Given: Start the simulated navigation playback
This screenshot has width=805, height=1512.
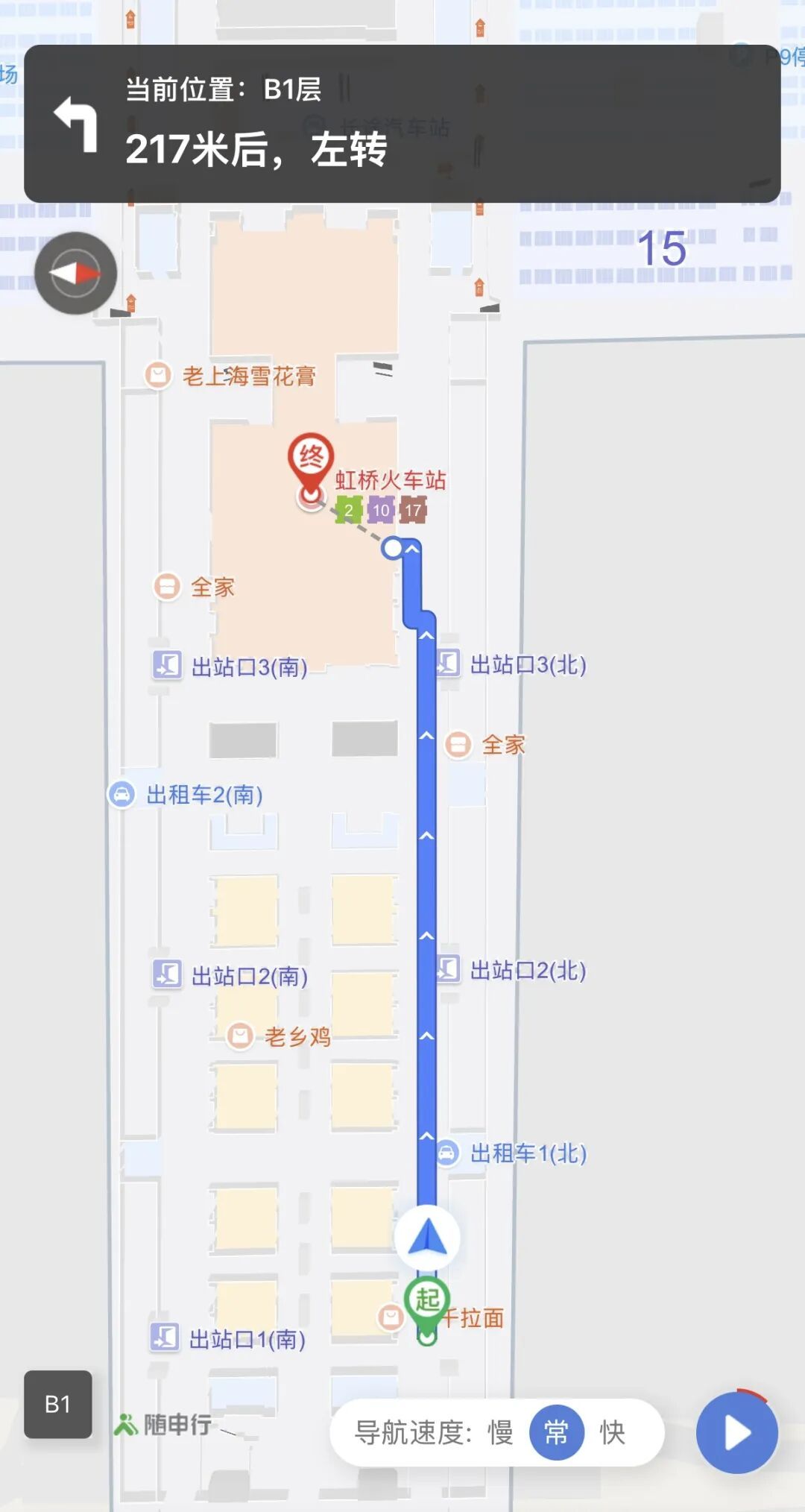Looking at the screenshot, I should click(736, 1432).
